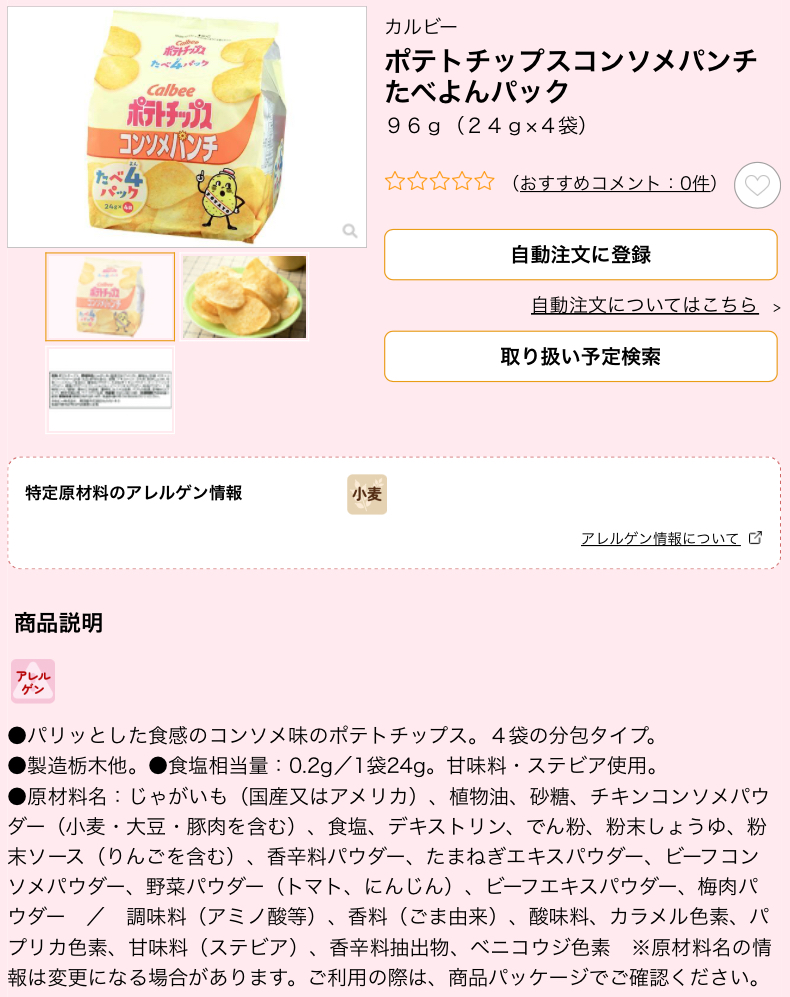Screen dimensions: 790x997
Task: View おすすめコメント reviews link
Action: pyautogui.click(x=614, y=183)
